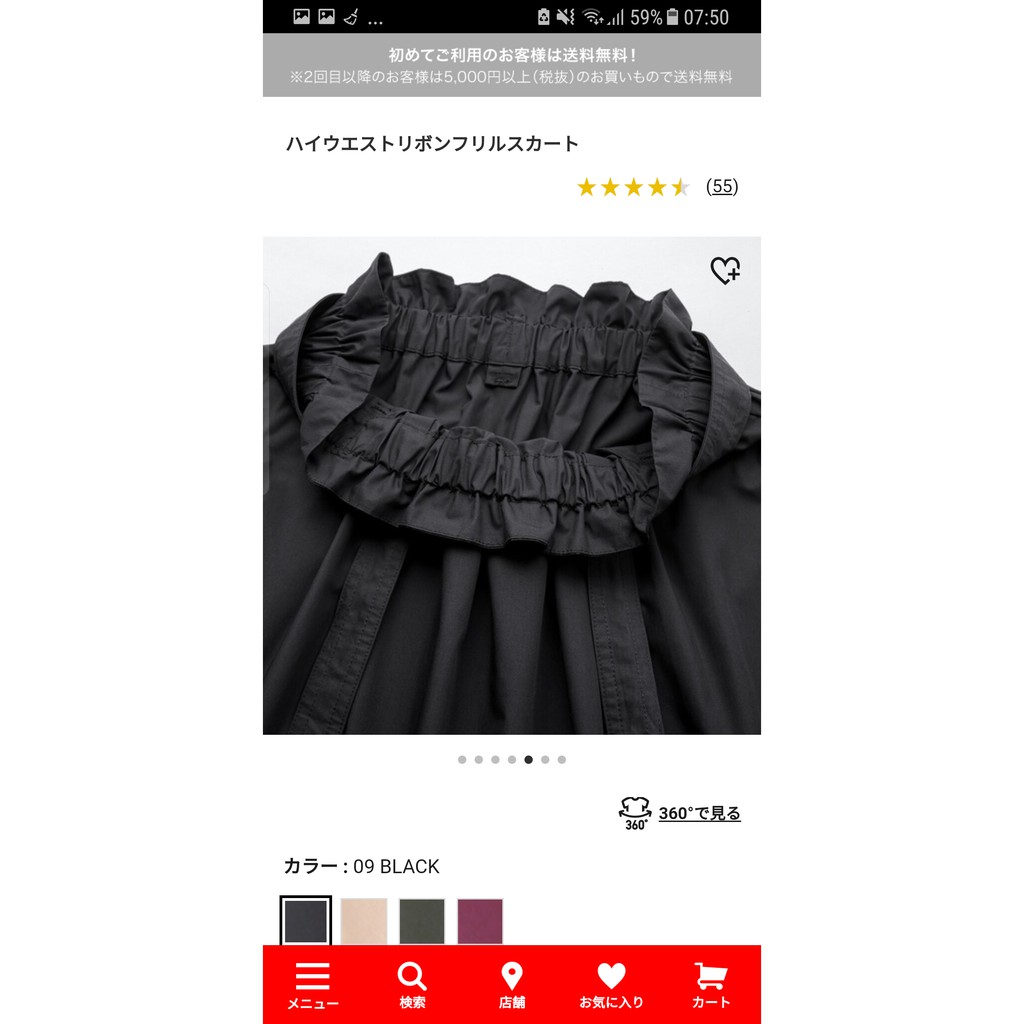Select the wine red color swatch

click(x=480, y=921)
